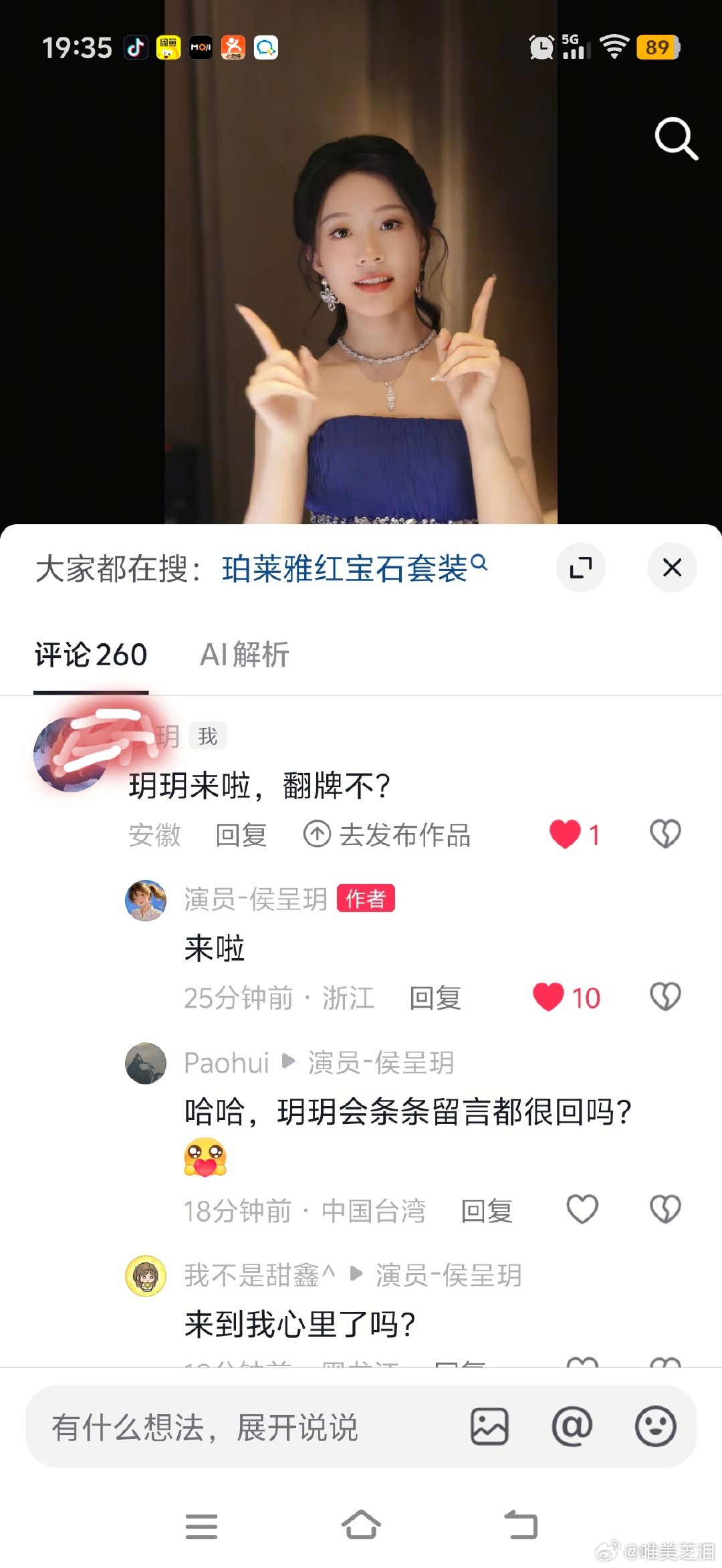Open the search magnifier over the video
The image size is (722, 1568).
pos(676,139)
